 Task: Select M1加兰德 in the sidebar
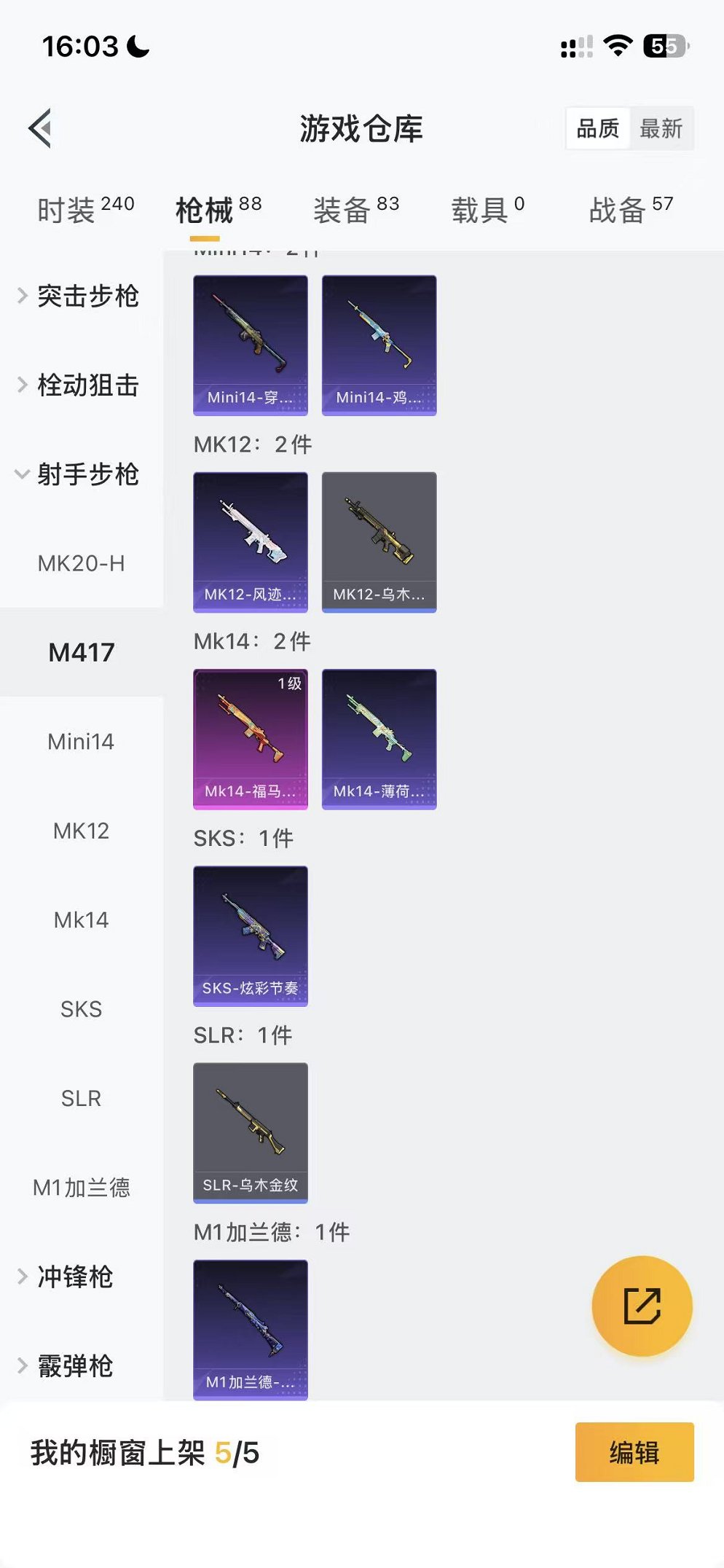coord(82,1187)
